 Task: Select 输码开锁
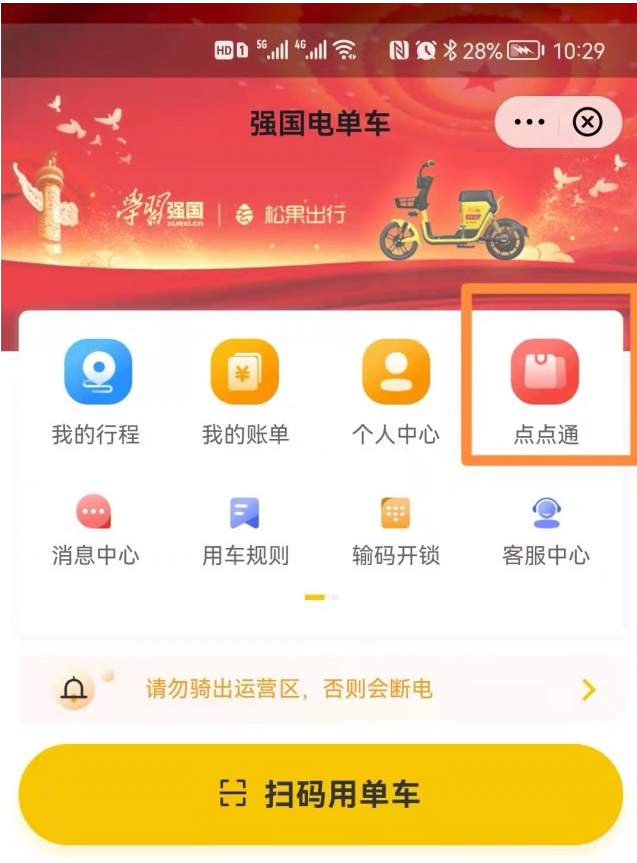(396, 531)
